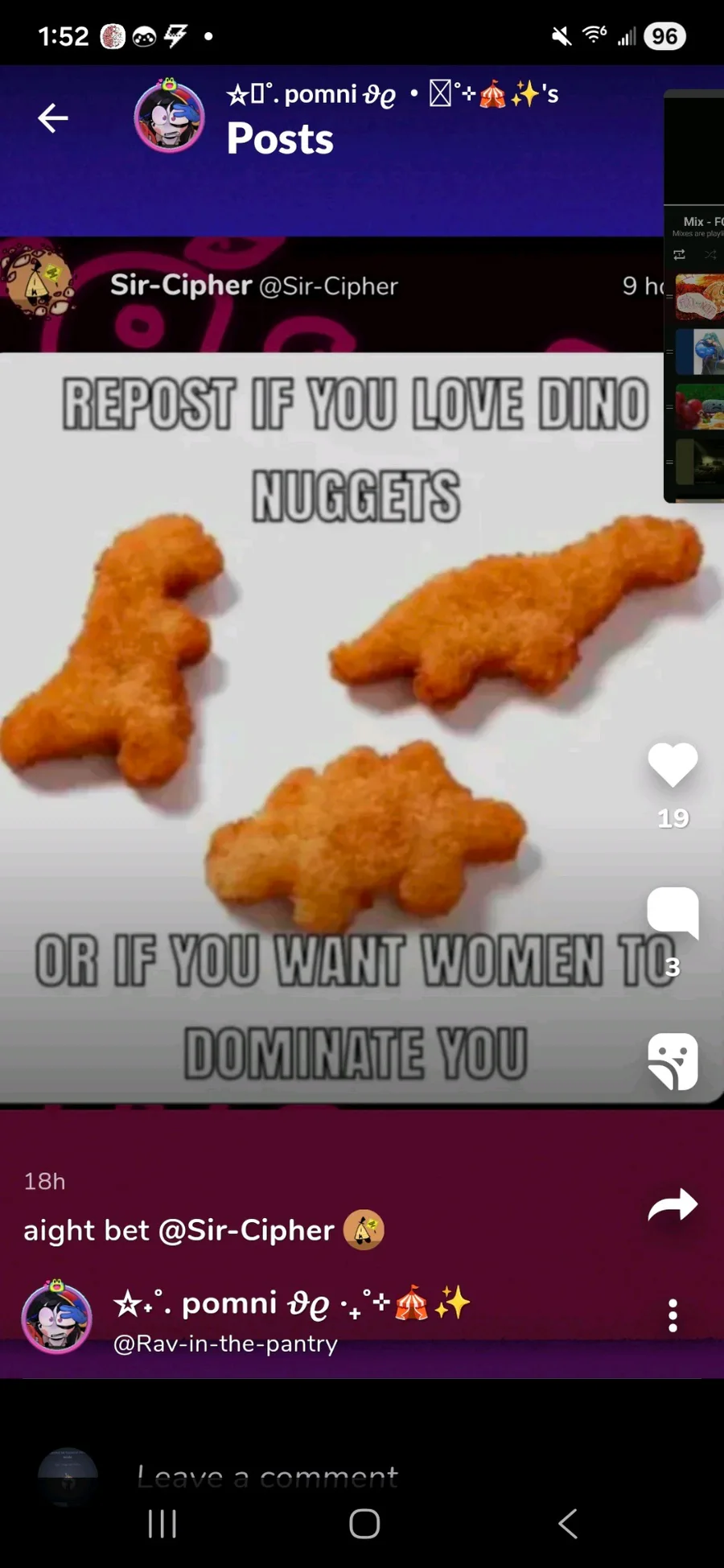724x1568 pixels.
Task: Open pomni's profile picture in the header
Action: point(169,117)
